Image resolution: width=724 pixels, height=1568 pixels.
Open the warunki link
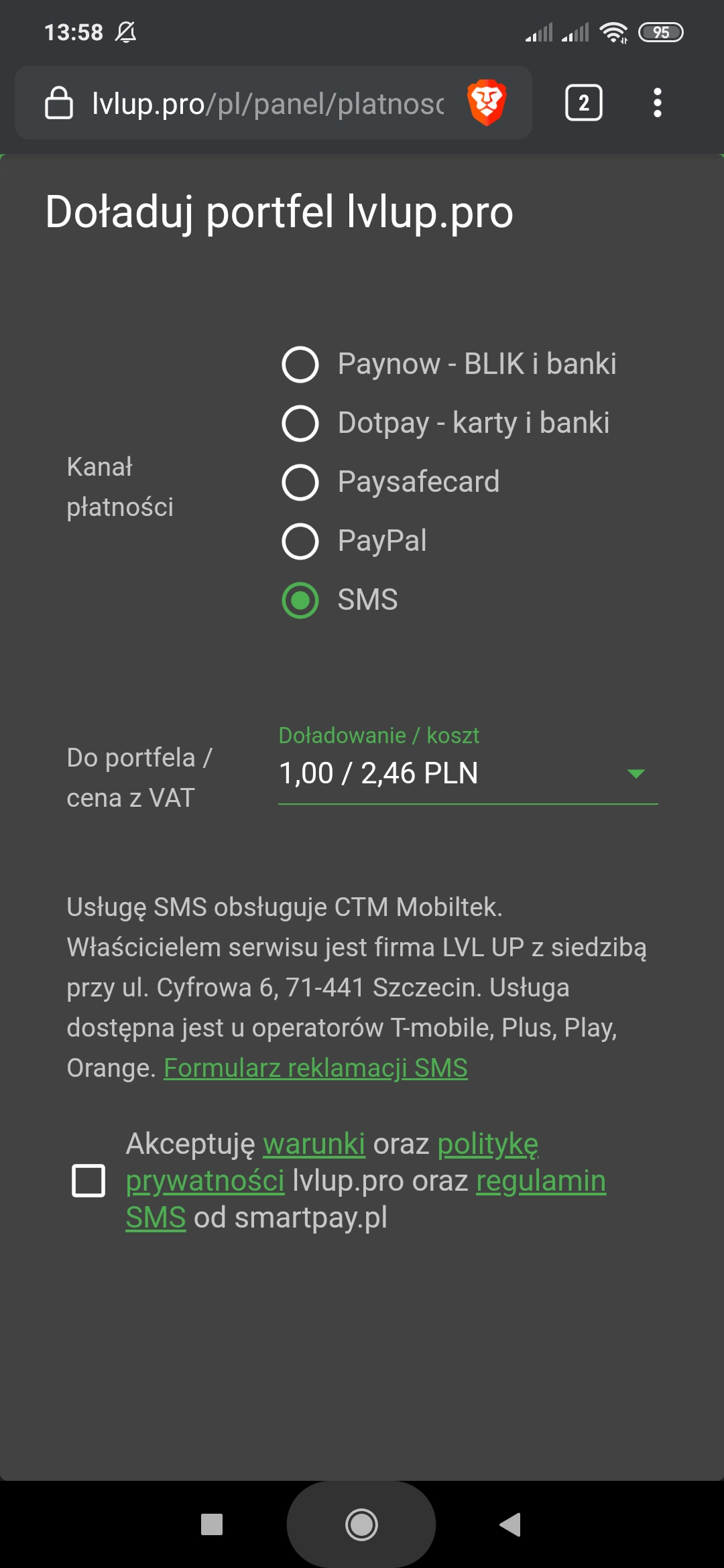(x=314, y=1144)
